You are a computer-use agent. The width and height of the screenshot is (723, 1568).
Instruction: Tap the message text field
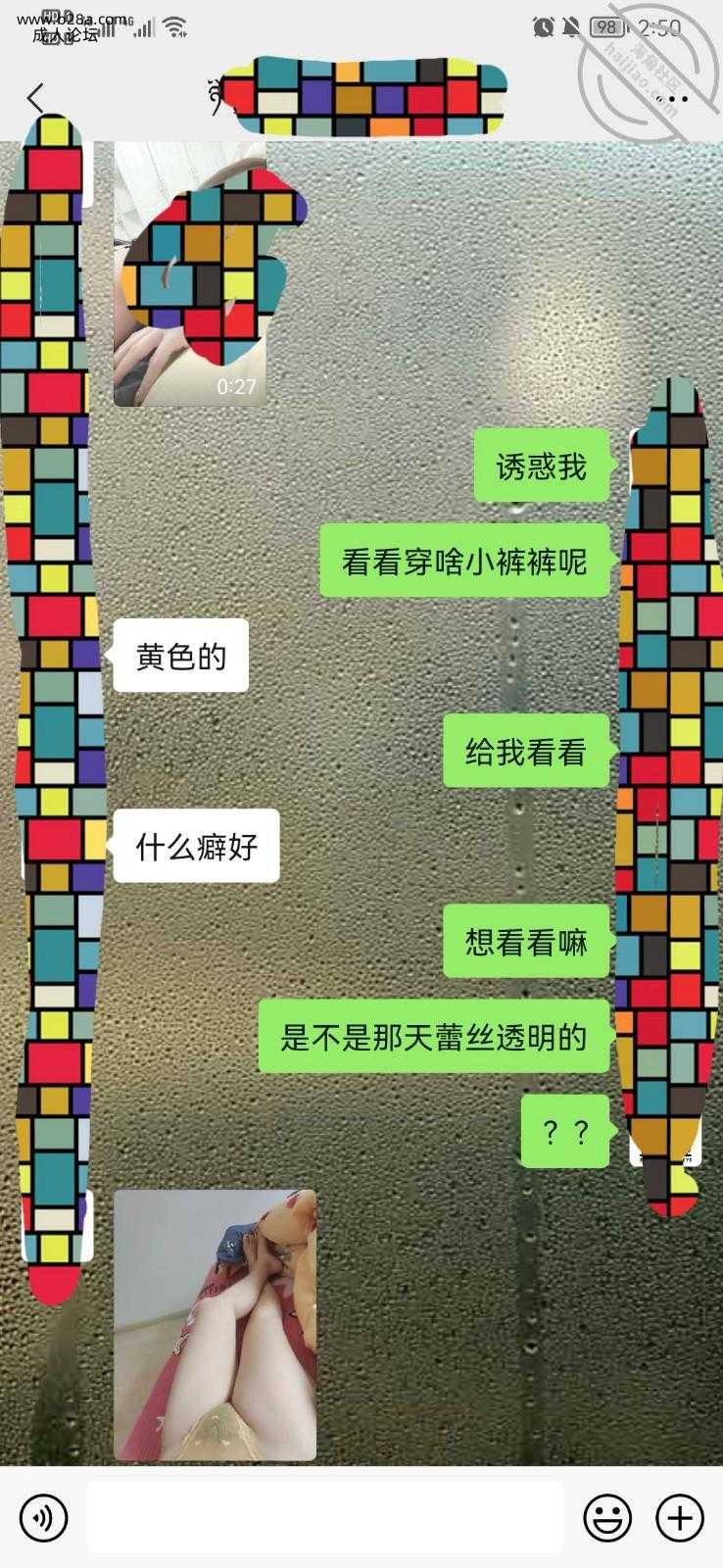[x=324, y=1518]
